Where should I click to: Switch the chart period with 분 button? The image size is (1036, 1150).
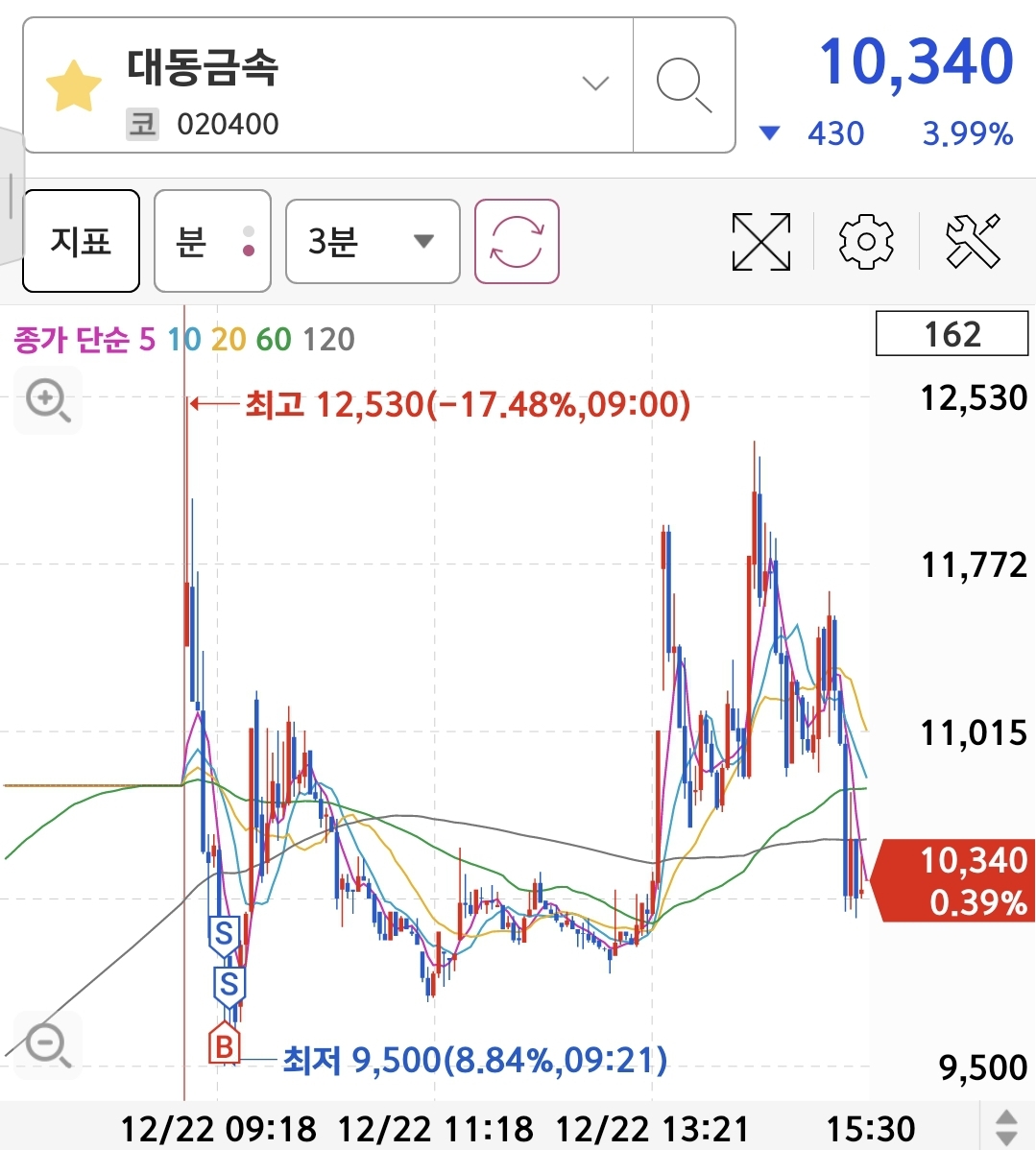(x=213, y=241)
